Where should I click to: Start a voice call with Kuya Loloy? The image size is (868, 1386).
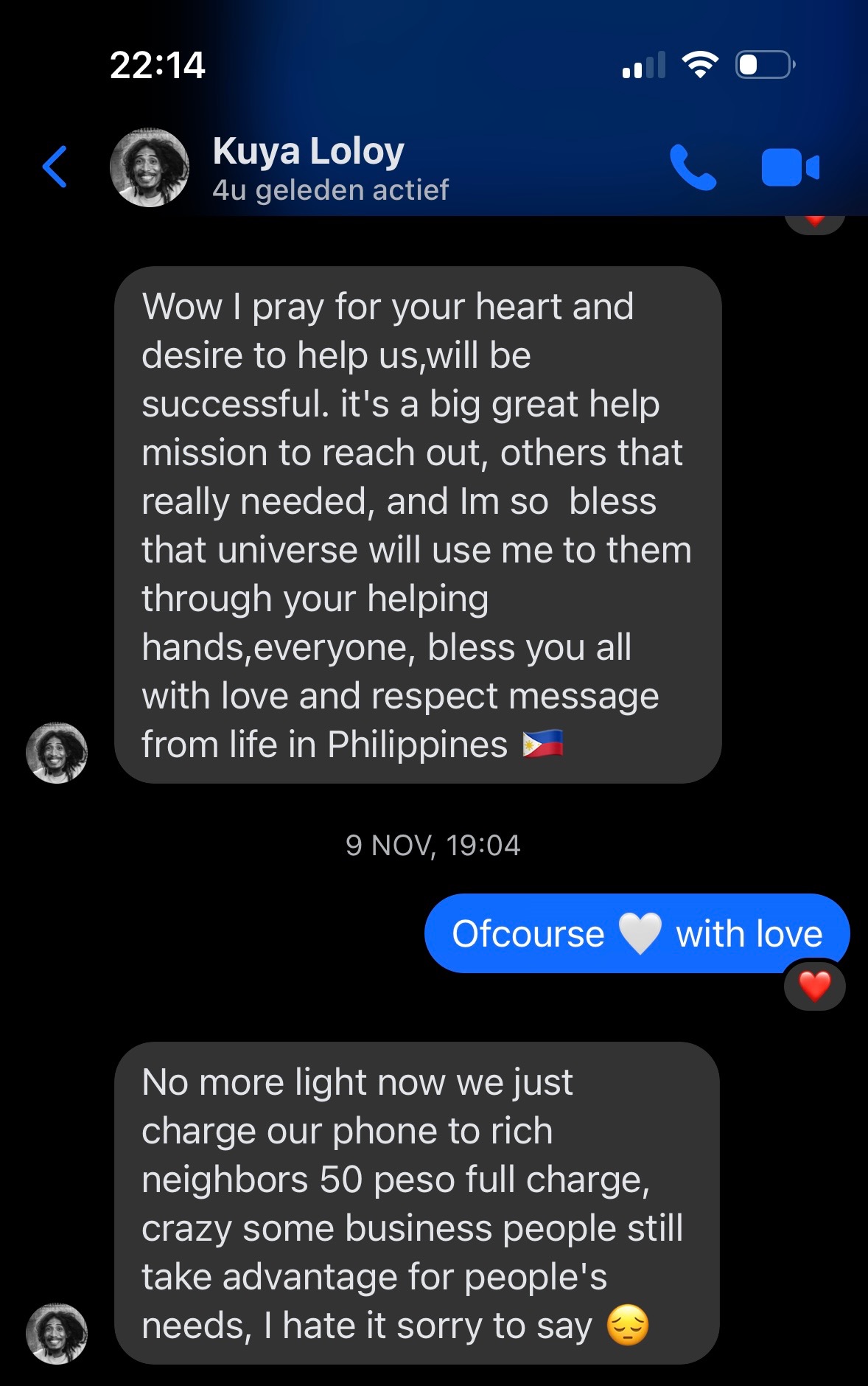click(x=692, y=167)
